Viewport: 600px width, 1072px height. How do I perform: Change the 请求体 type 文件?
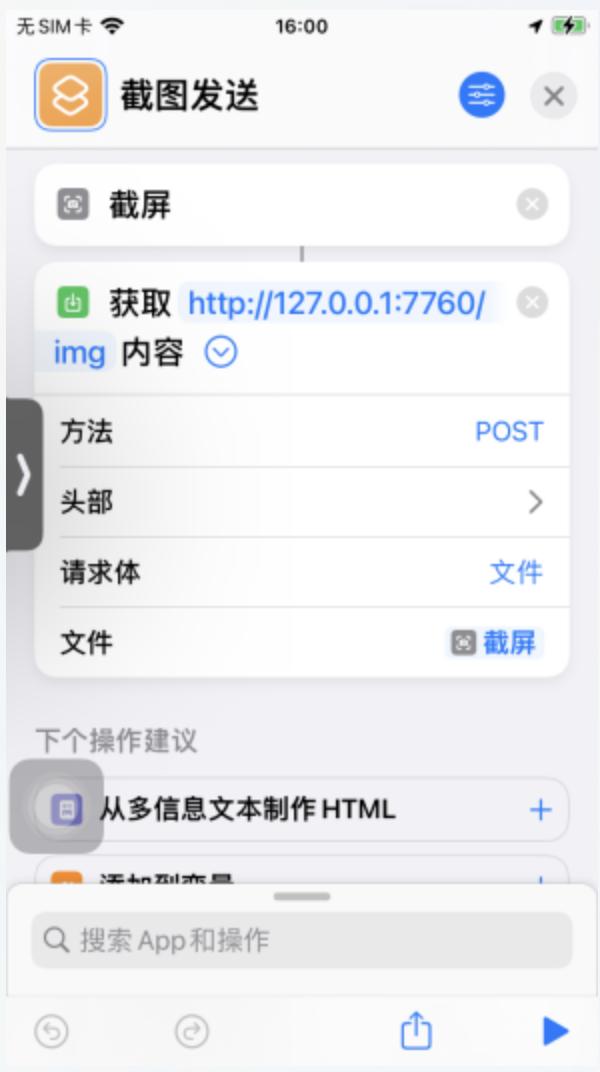click(x=515, y=572)
